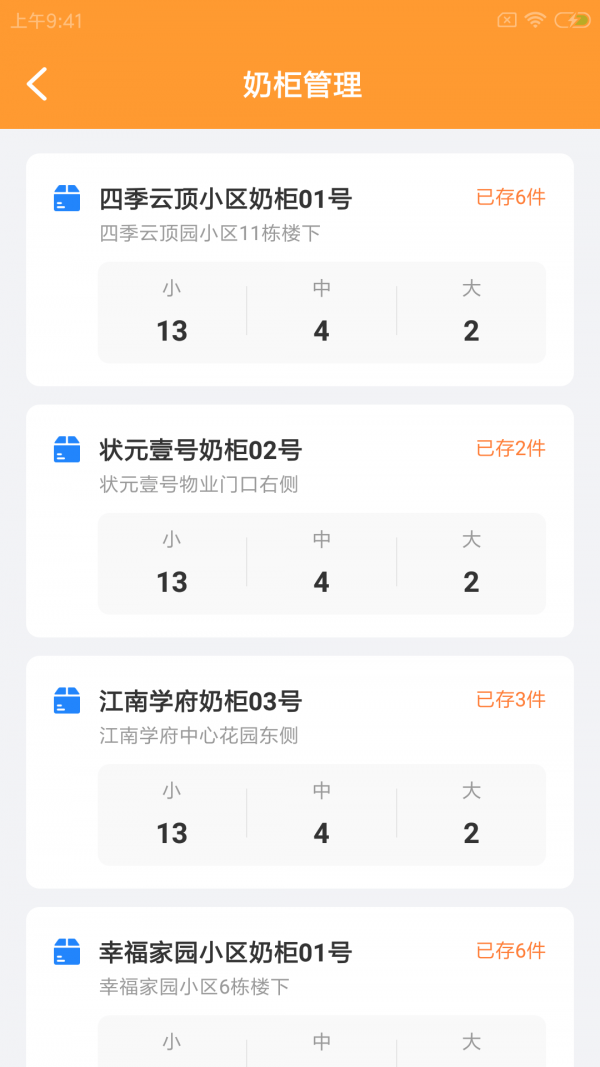Go back from 奶柜管理 page
Viewport: 600px width, 1067px height.
click(x=37, y=84)
